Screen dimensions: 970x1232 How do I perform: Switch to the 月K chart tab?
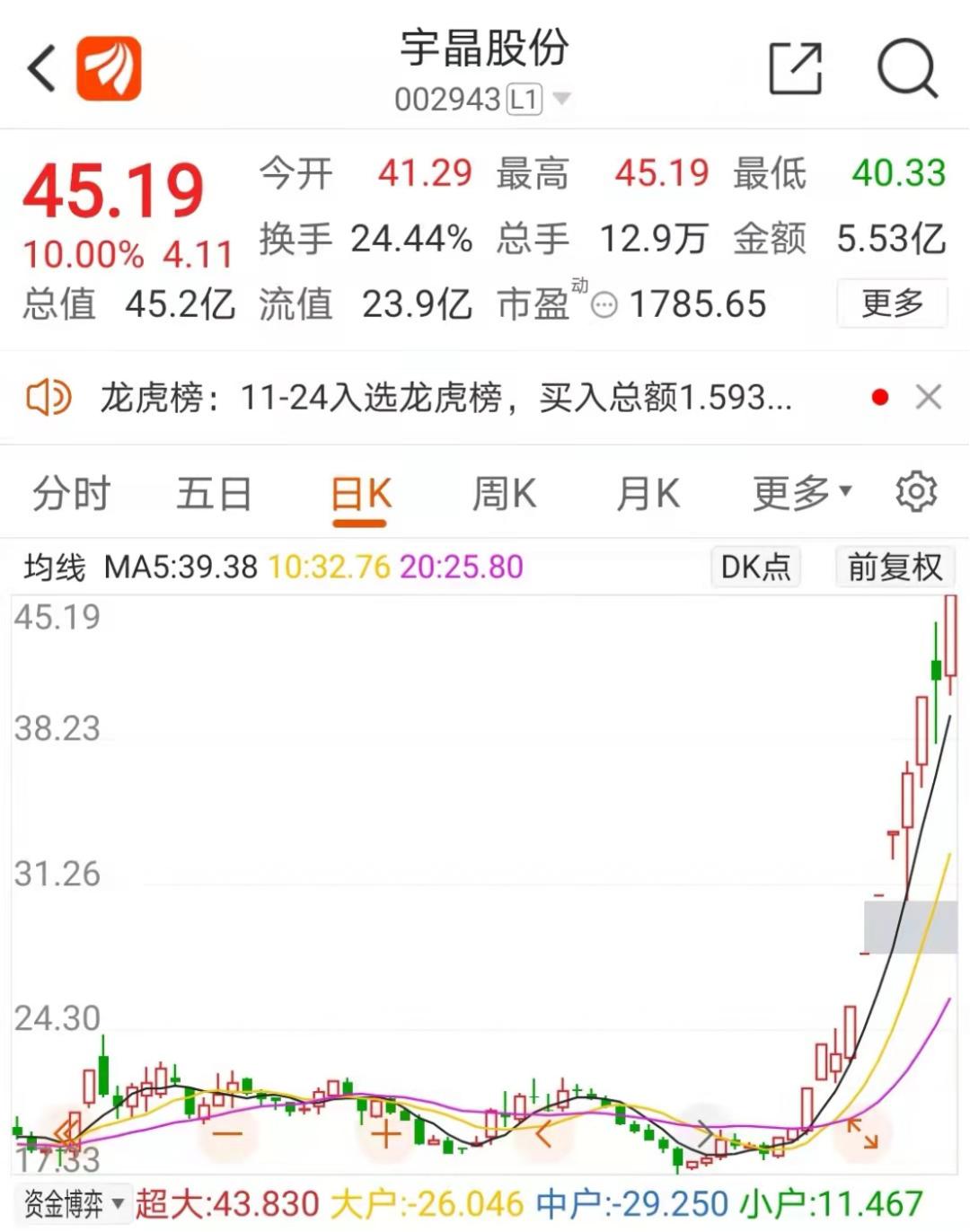point(648,494)
